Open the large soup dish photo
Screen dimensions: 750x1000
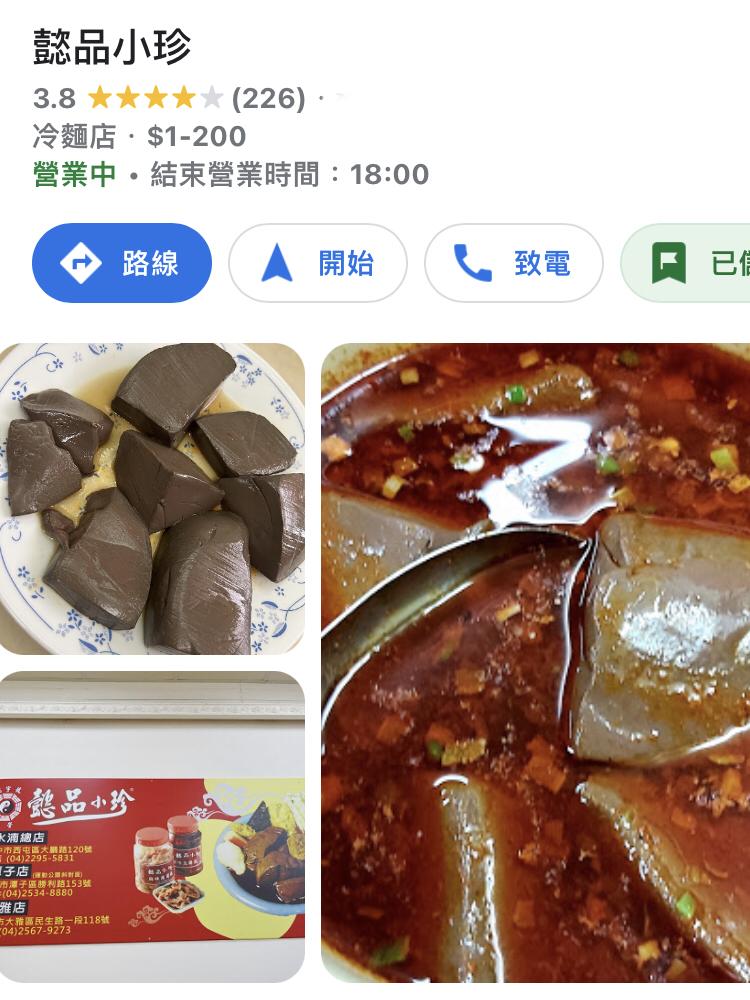pos(536,662)
